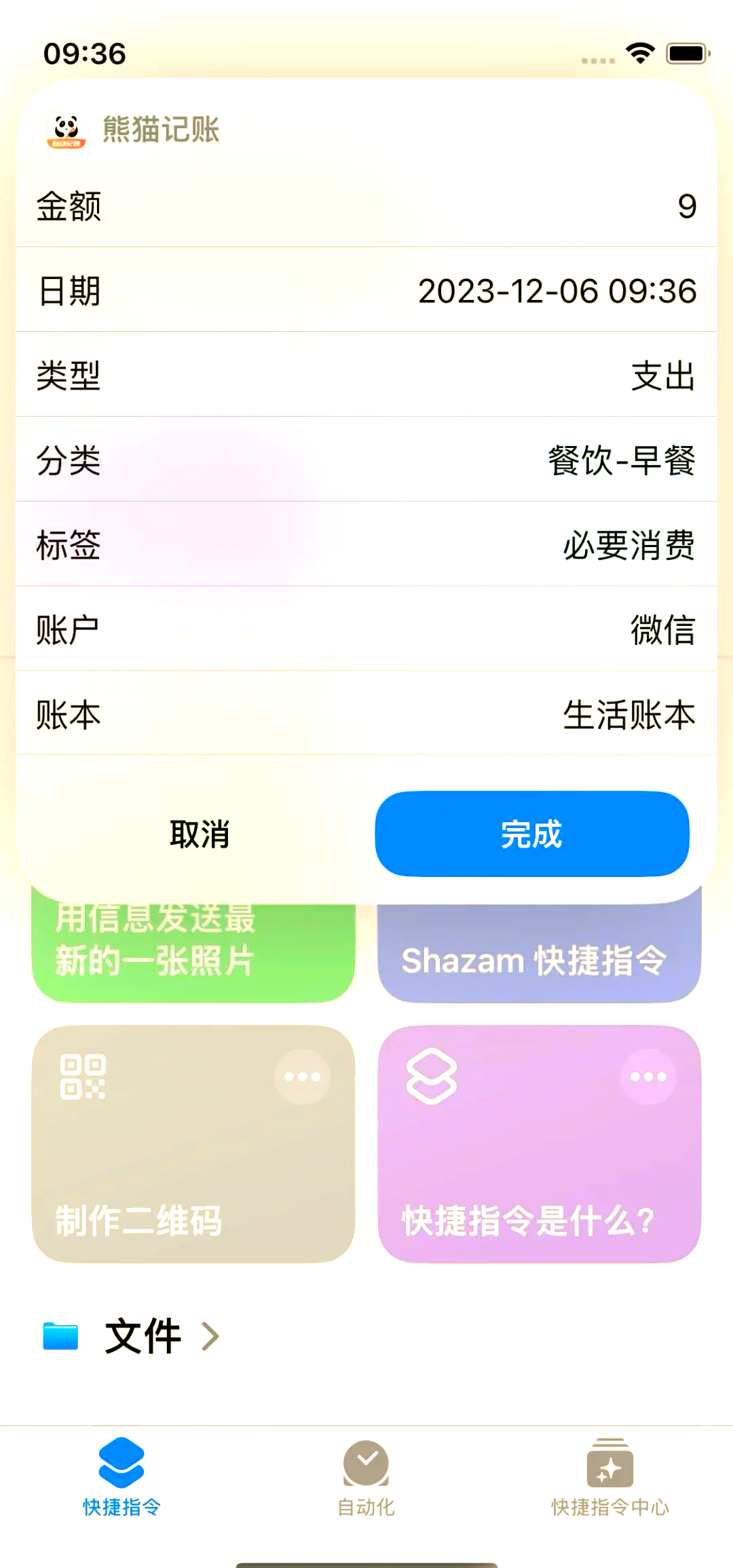
Task: Change the 账本 ledger row
Action: (x=366, y=714)
